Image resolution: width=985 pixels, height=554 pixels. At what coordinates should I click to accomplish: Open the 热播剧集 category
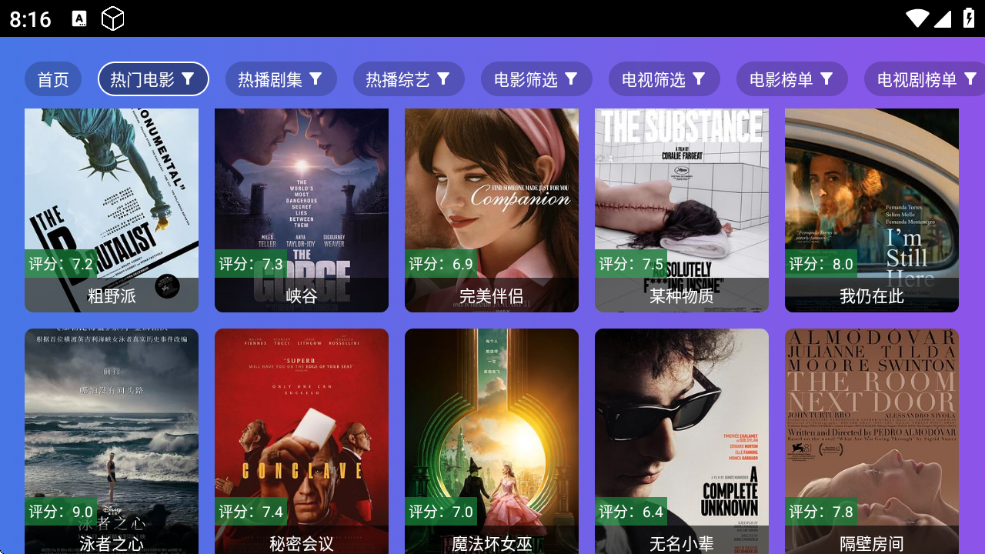tap(281, 79)
